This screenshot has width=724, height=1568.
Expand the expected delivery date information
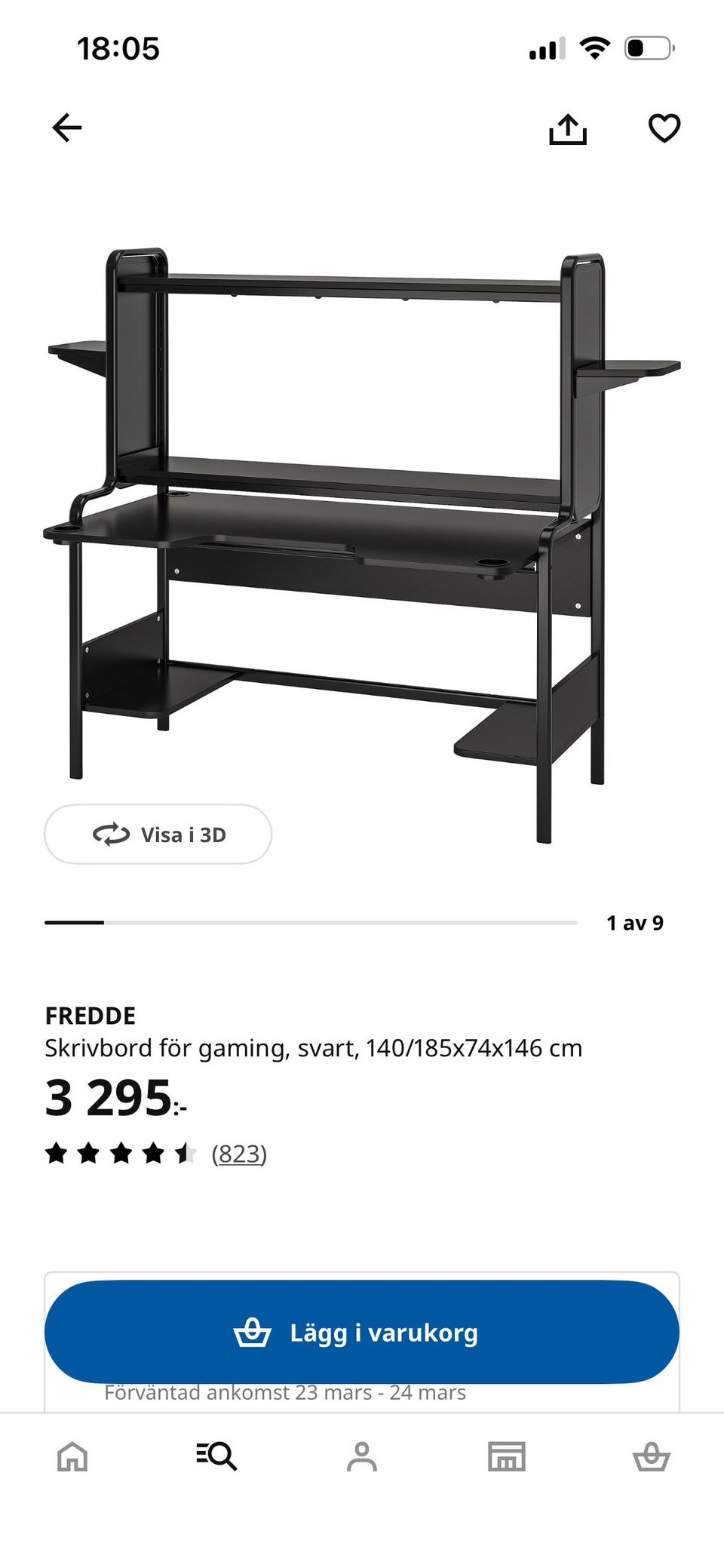point(285,1392)
